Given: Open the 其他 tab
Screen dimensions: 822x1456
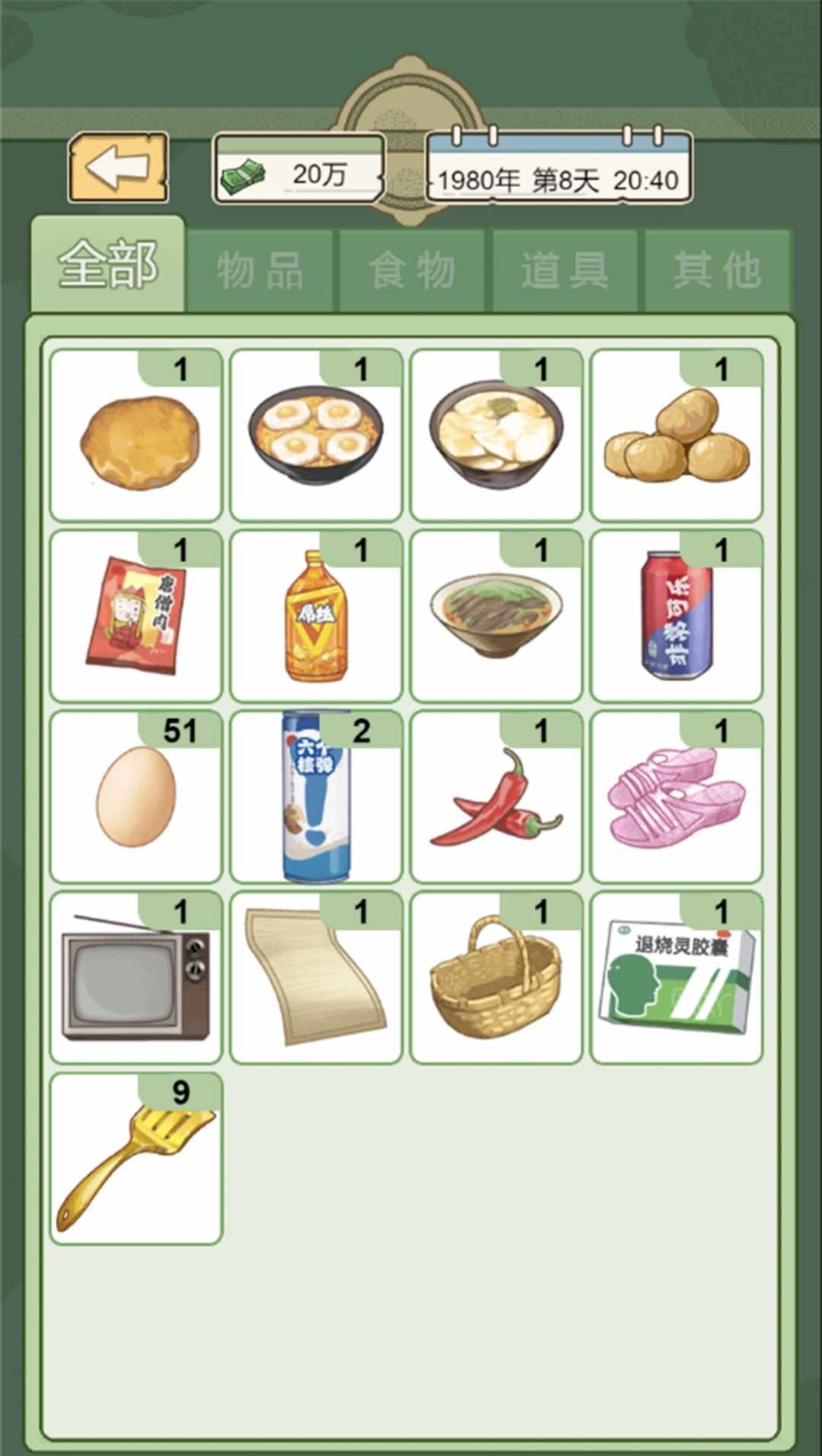Looking at the screenshot, I should 716,270.
